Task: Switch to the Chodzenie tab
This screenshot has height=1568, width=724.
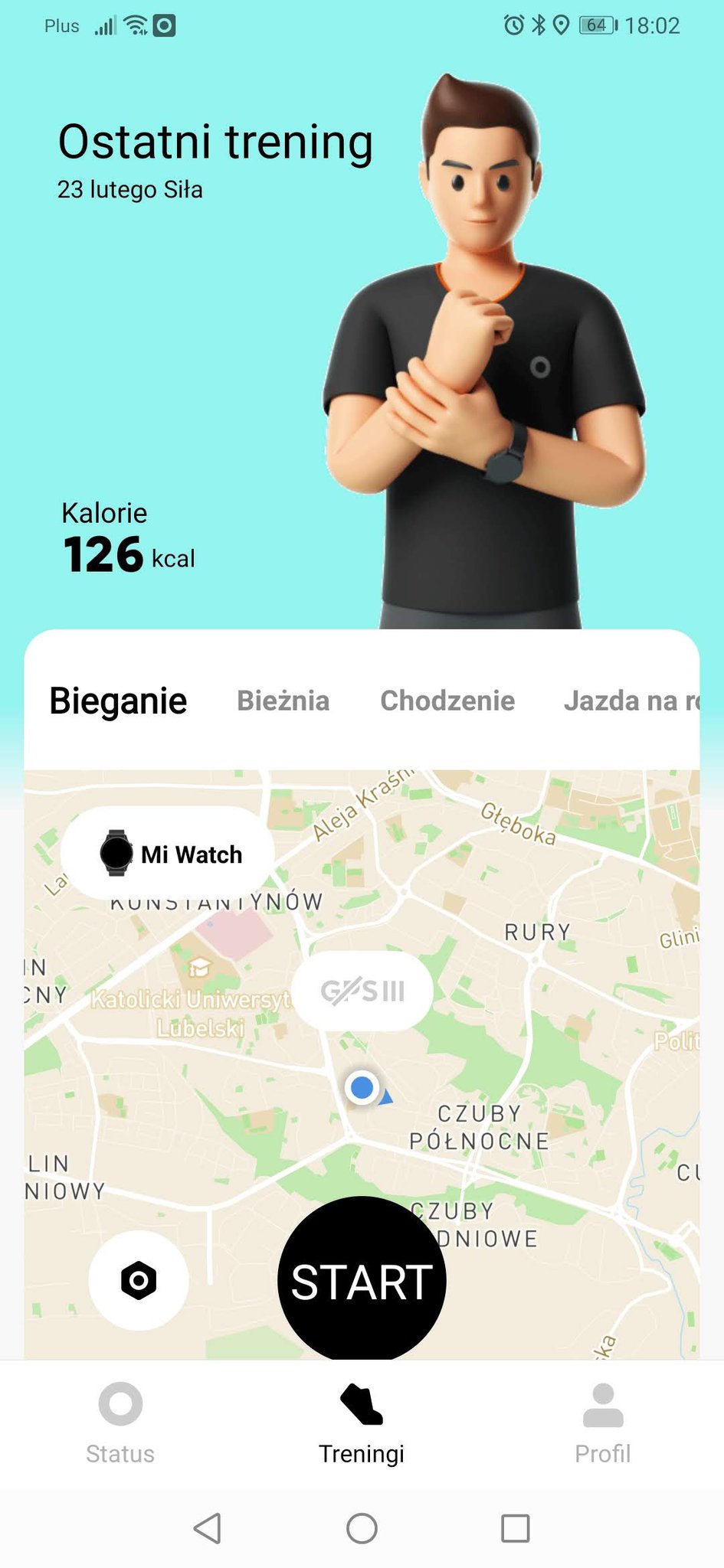Action: click(447, 701)
